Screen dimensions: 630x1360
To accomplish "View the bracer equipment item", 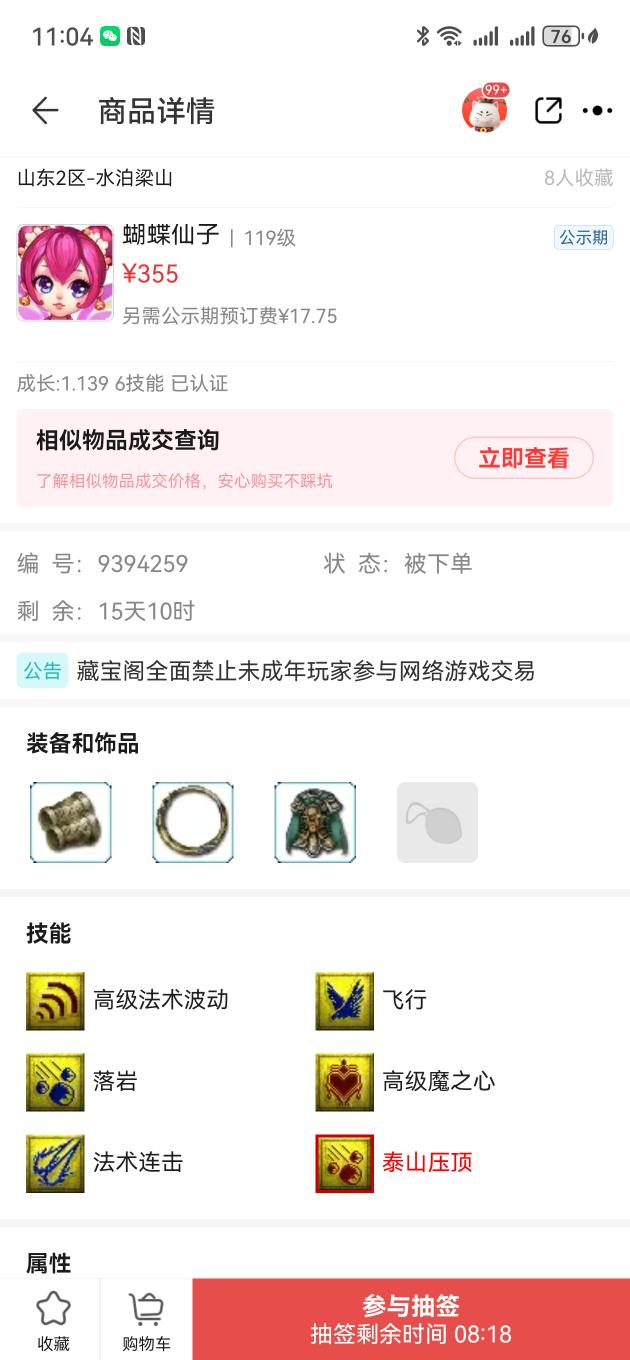I will 71,822.
